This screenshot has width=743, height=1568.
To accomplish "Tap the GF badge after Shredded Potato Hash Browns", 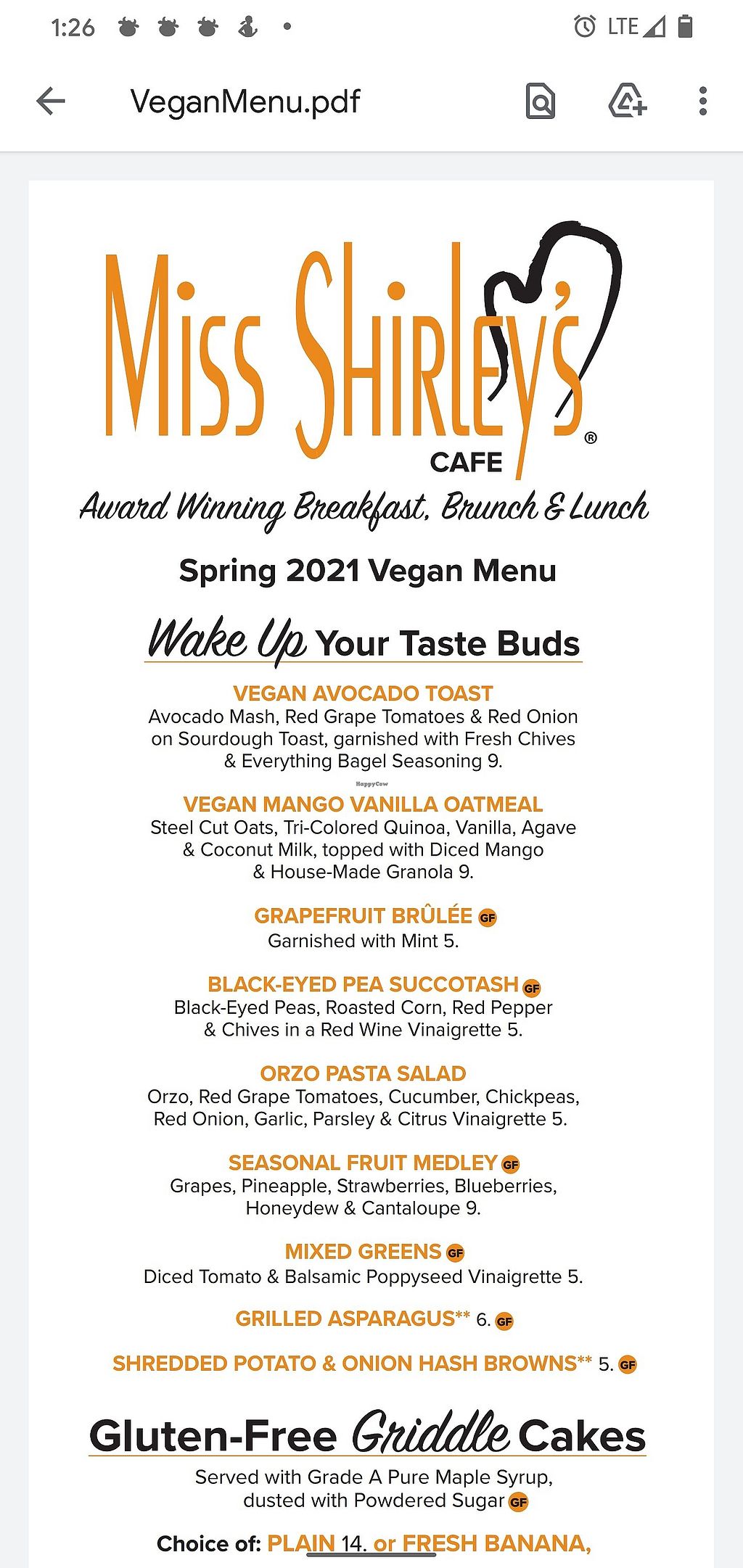I will [x=629, y=1364].
